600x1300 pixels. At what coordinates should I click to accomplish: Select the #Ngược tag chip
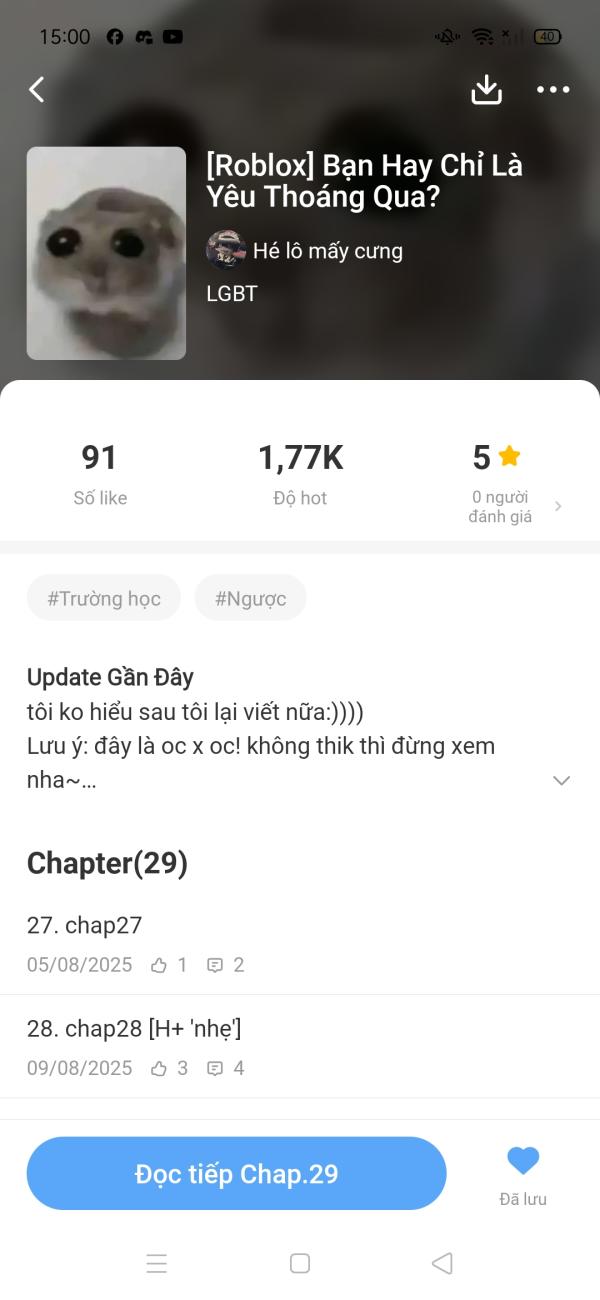(x=250, y=598)
